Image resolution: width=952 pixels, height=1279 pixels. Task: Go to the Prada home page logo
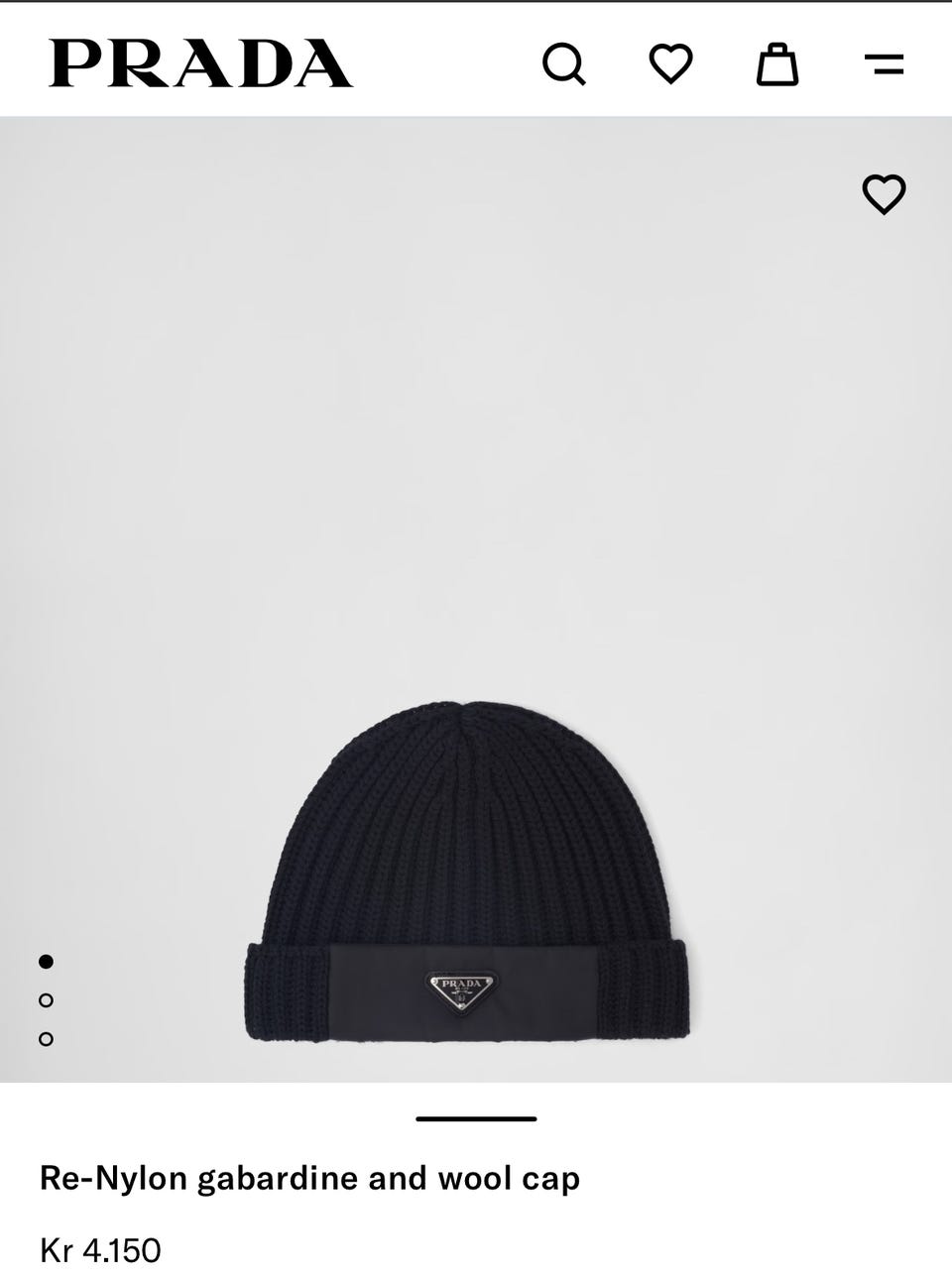point(201,63)
